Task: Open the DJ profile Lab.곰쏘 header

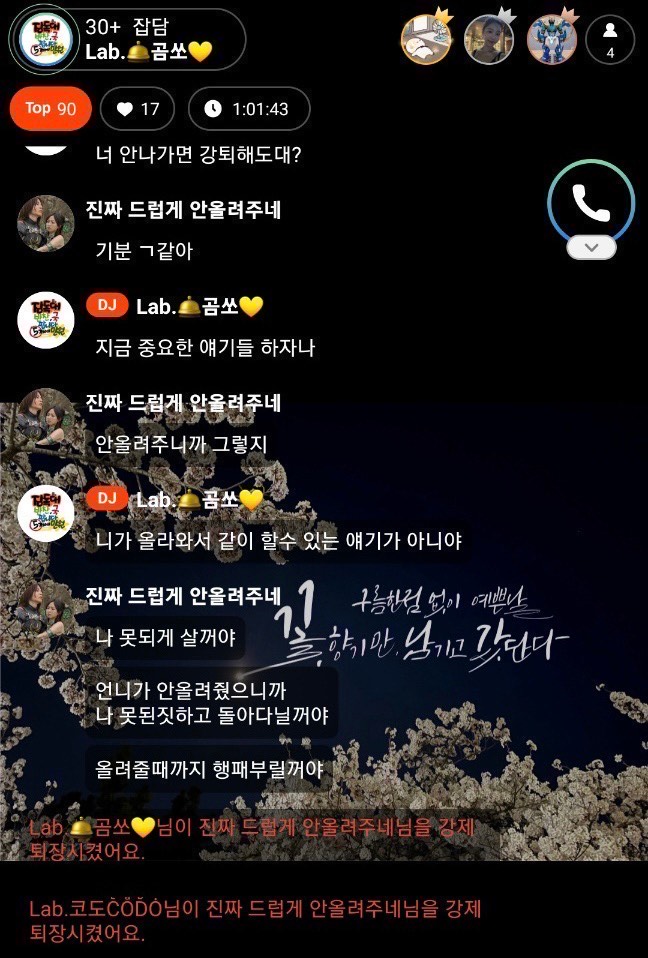Action: (x=127, y=40)
